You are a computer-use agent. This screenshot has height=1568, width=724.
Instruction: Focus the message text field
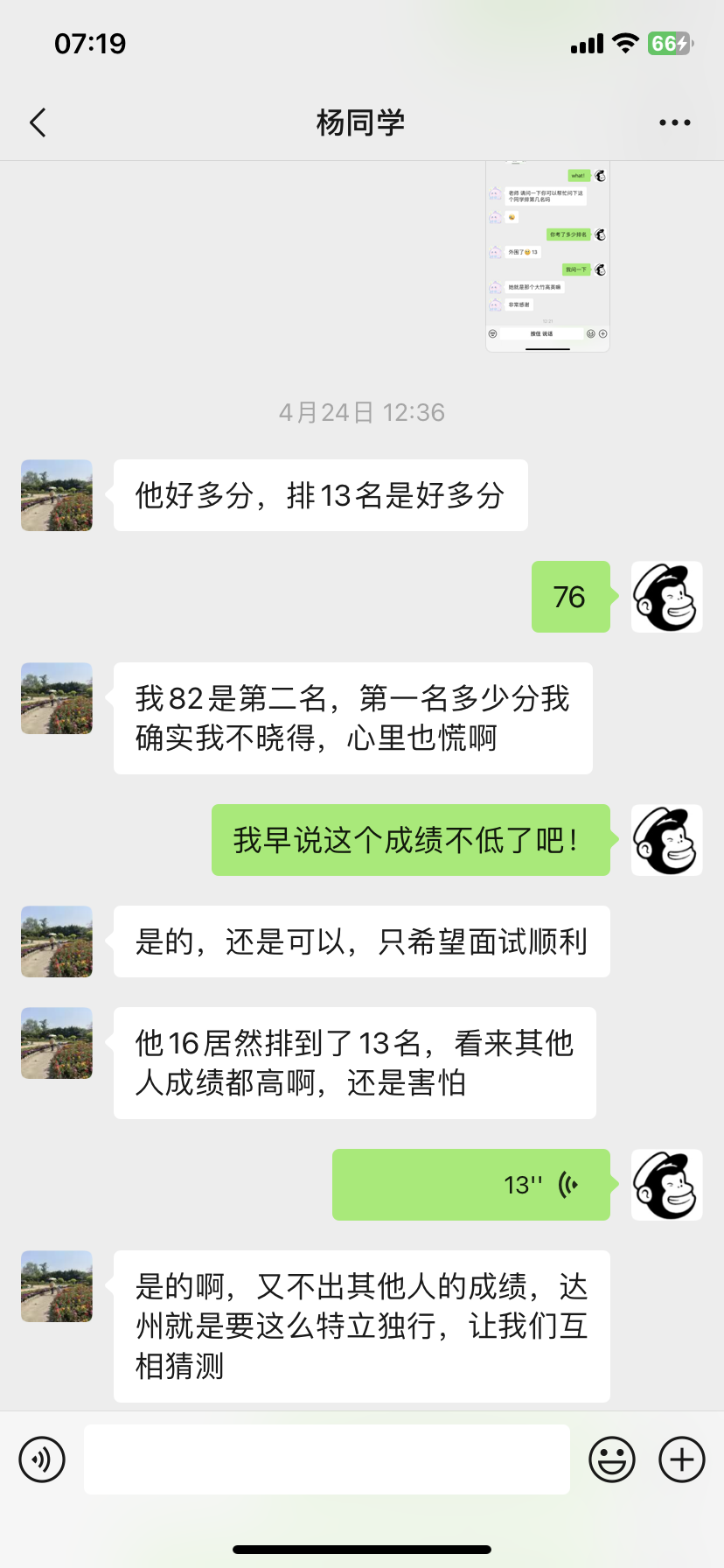point(327,1459)
